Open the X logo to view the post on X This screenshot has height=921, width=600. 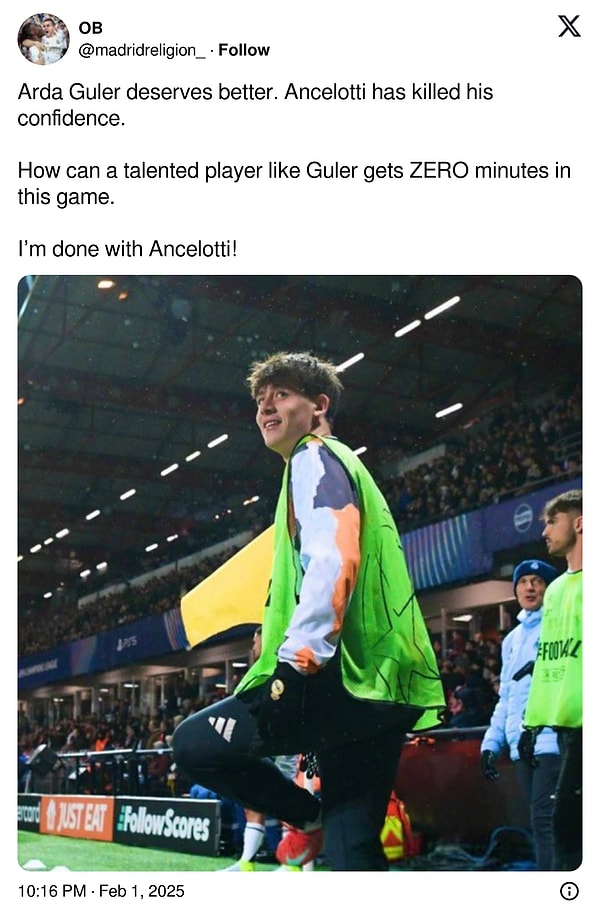tap(568, 27)
